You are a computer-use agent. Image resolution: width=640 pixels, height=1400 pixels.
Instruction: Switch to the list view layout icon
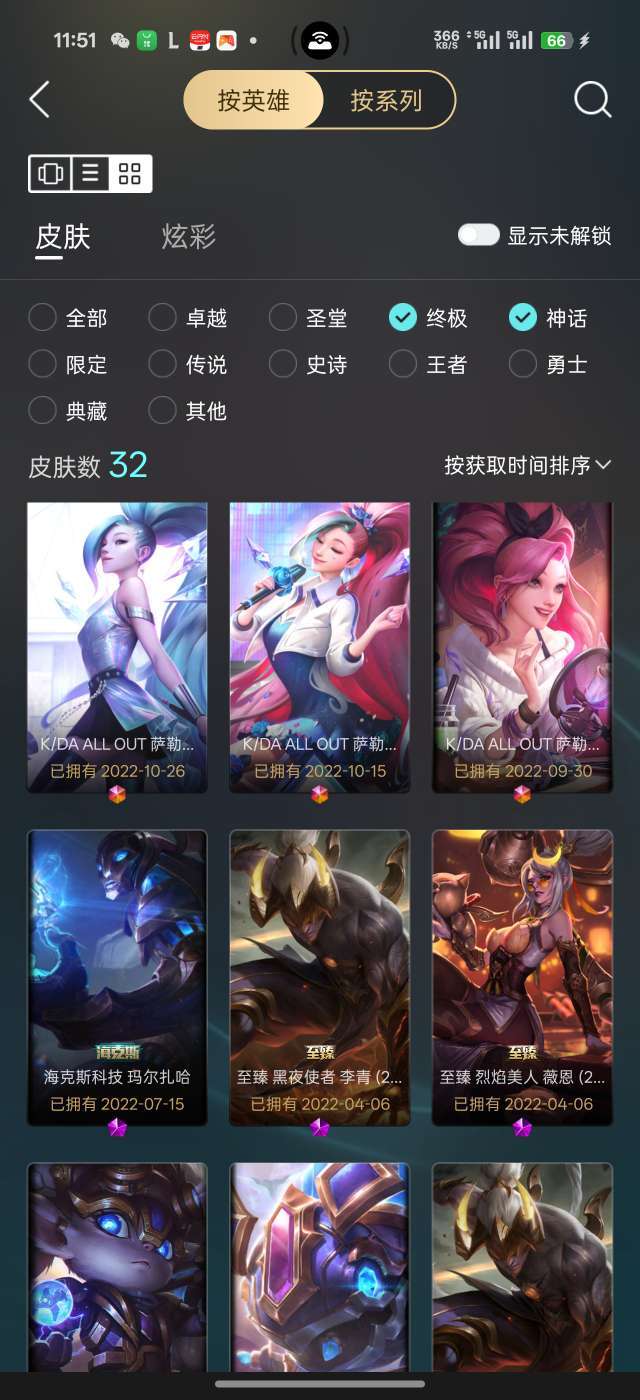tap(90, 174)
